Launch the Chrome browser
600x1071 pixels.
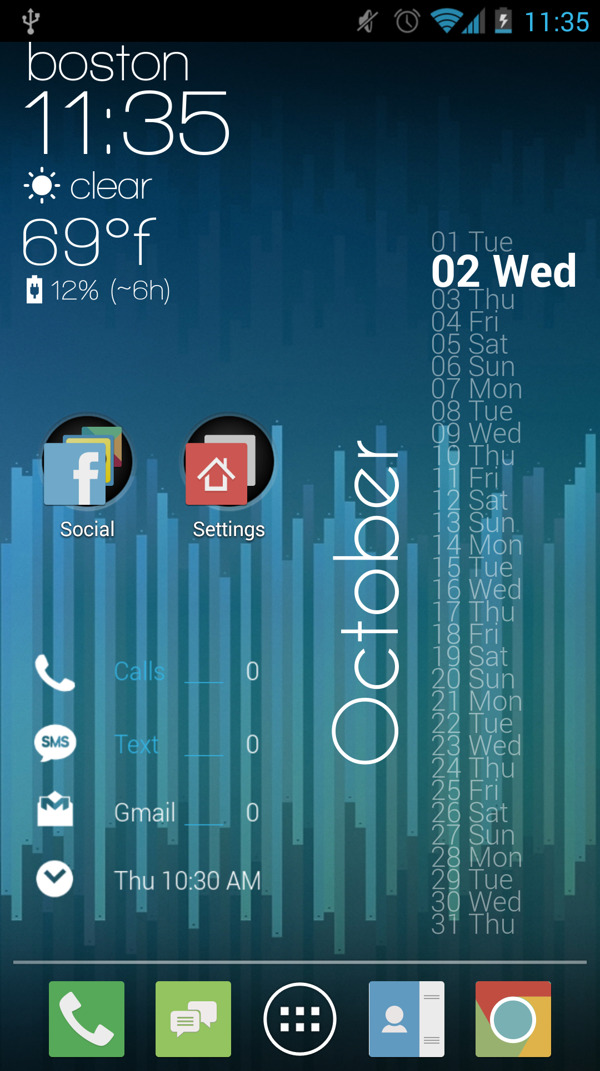tap(513, 1019)
